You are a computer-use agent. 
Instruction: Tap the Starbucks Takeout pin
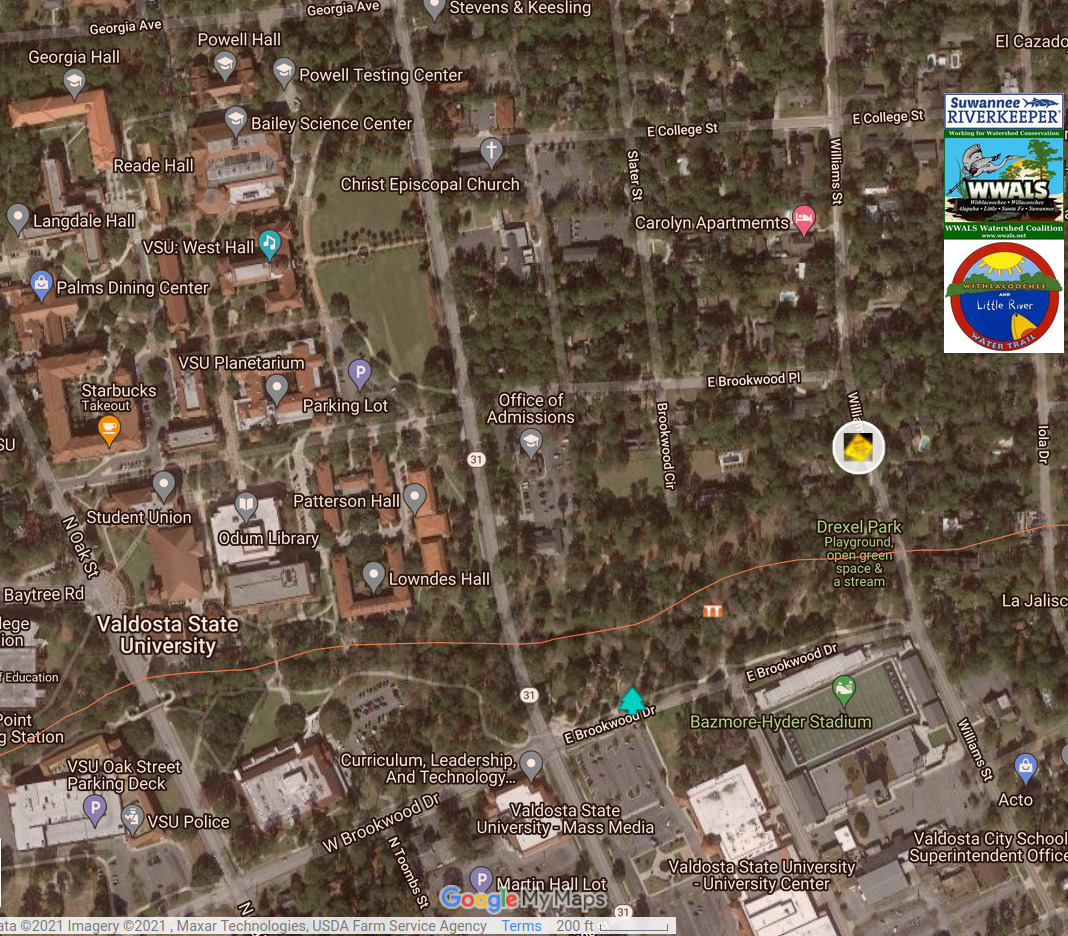point(110,430)
